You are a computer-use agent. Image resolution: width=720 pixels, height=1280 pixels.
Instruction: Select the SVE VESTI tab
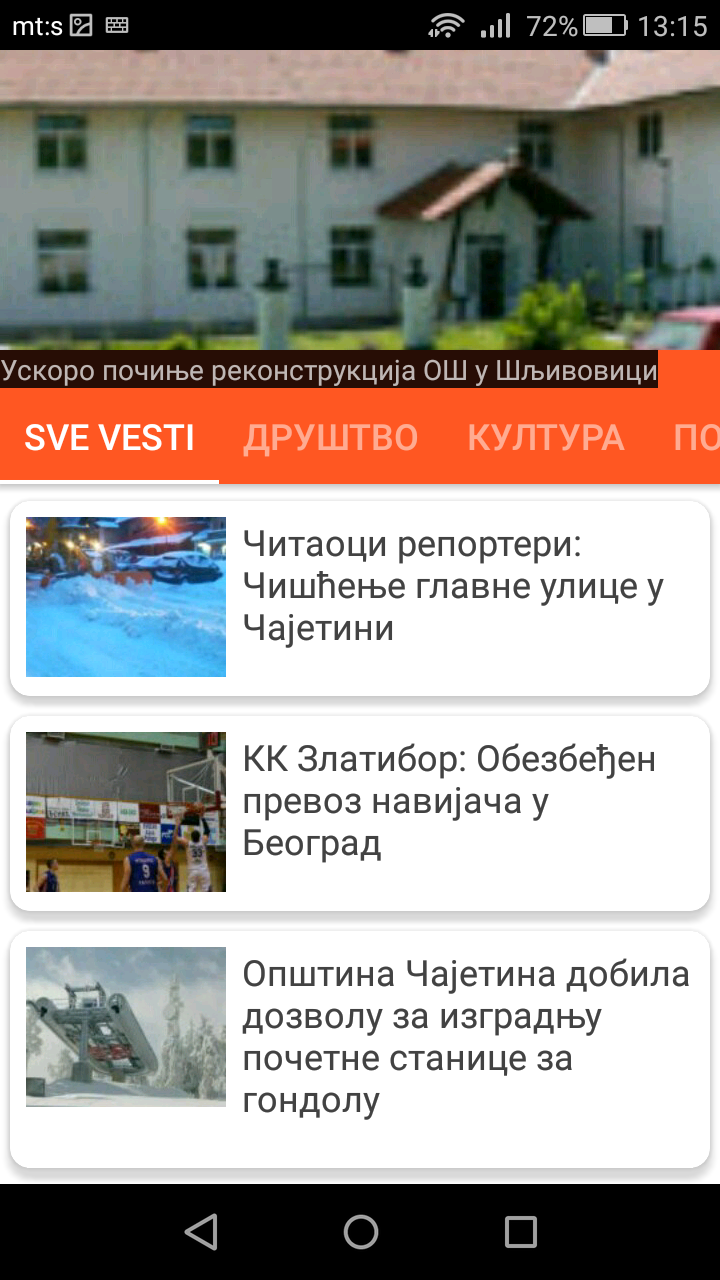pyautogui.click(x=110, y=438)
